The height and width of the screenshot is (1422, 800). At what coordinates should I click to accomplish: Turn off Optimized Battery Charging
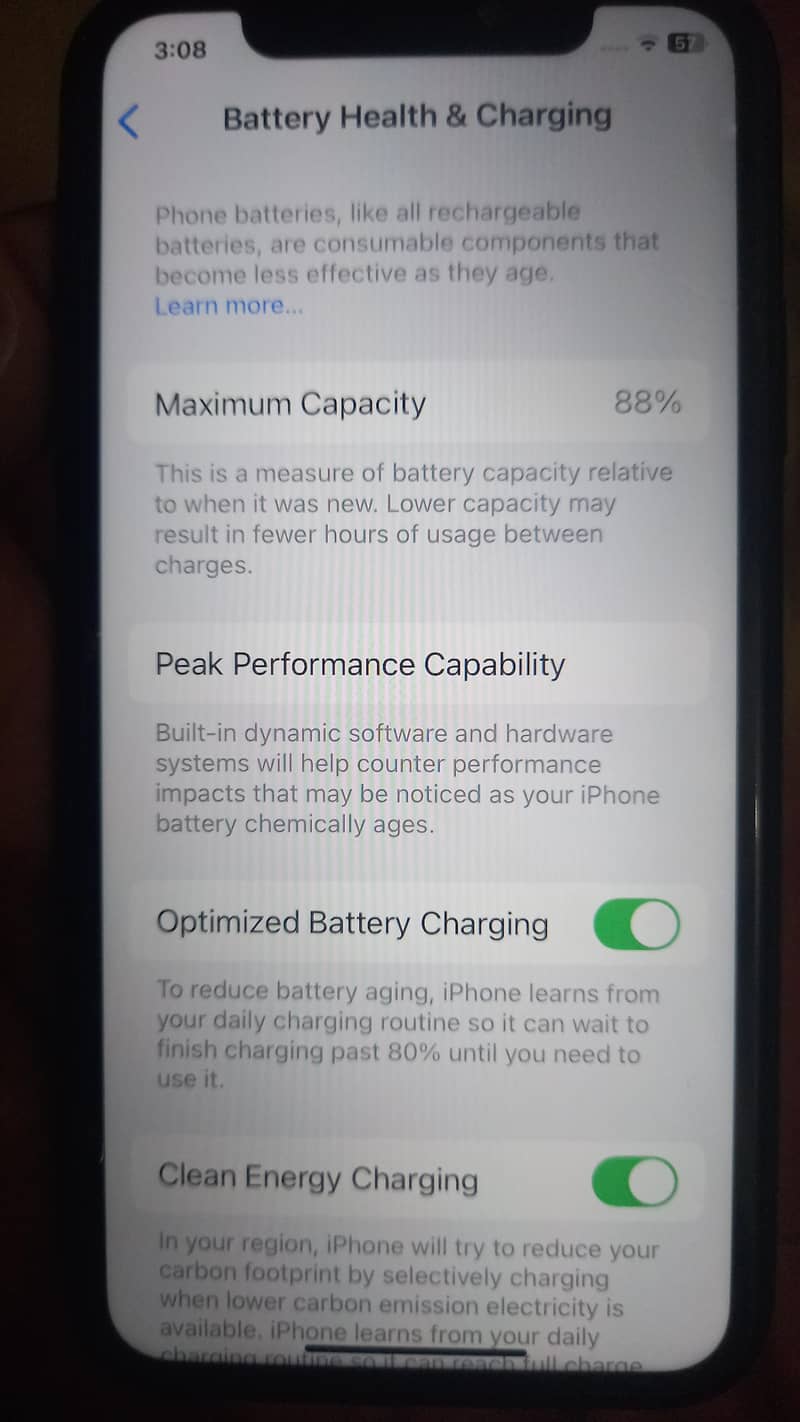tap(636, 924)
